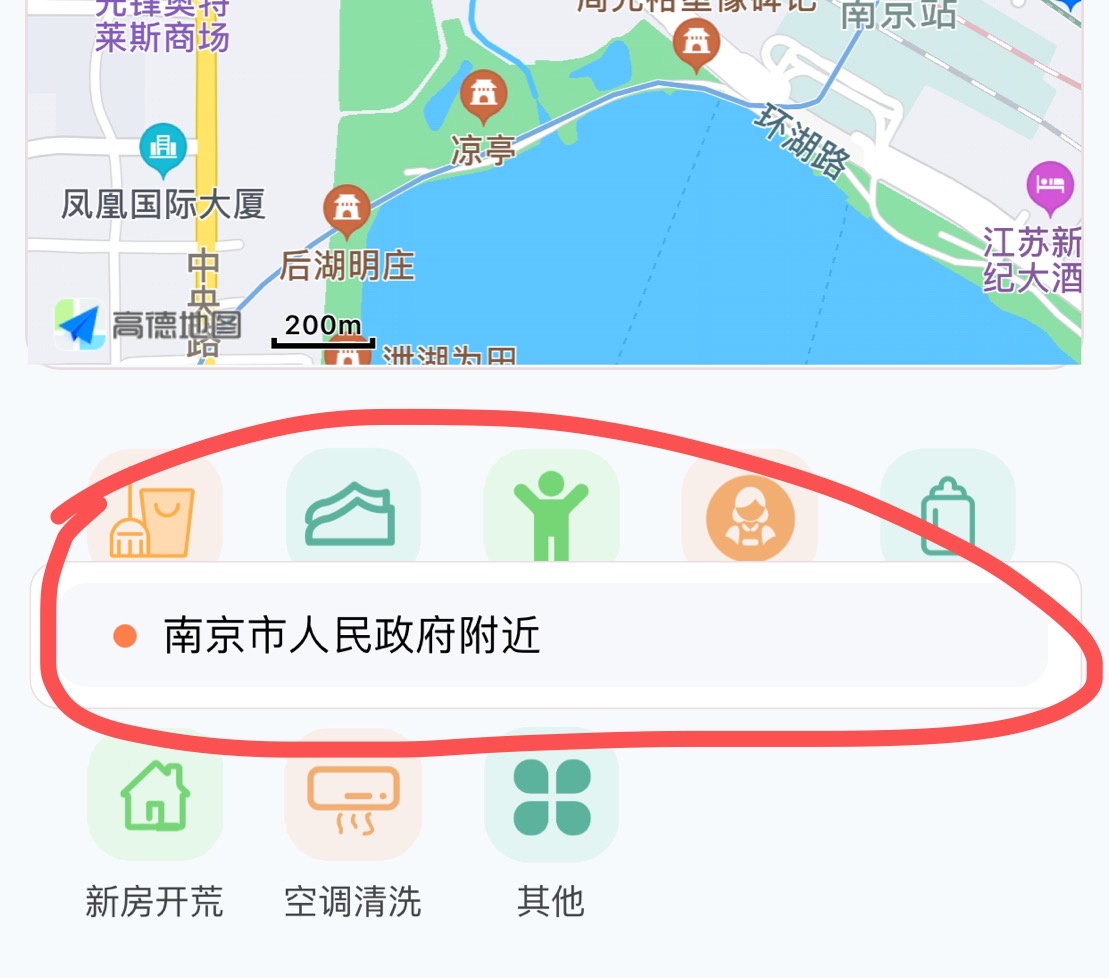Image resolution: width=1109 pixels, height=978 pixels.
Task: Tap the 凤凰国际大厦 building marker
Action: tap(162, 150)
